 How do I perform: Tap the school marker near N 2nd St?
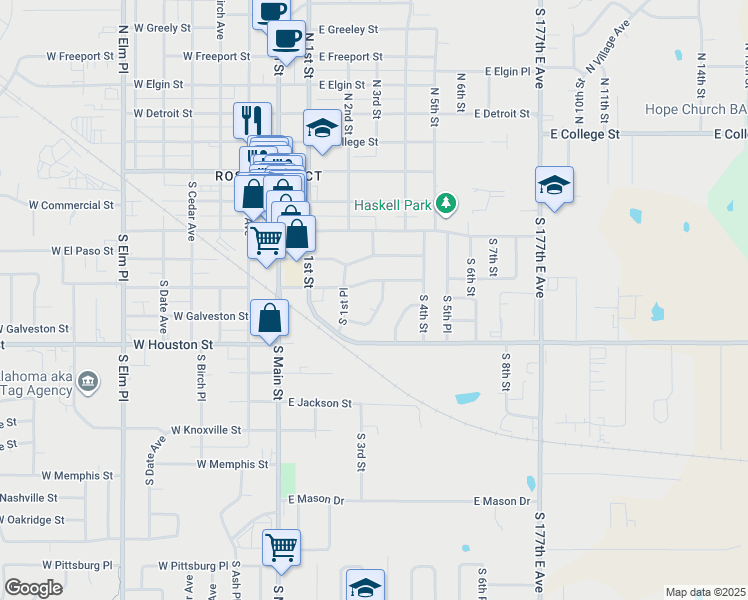tap(322, 128)
